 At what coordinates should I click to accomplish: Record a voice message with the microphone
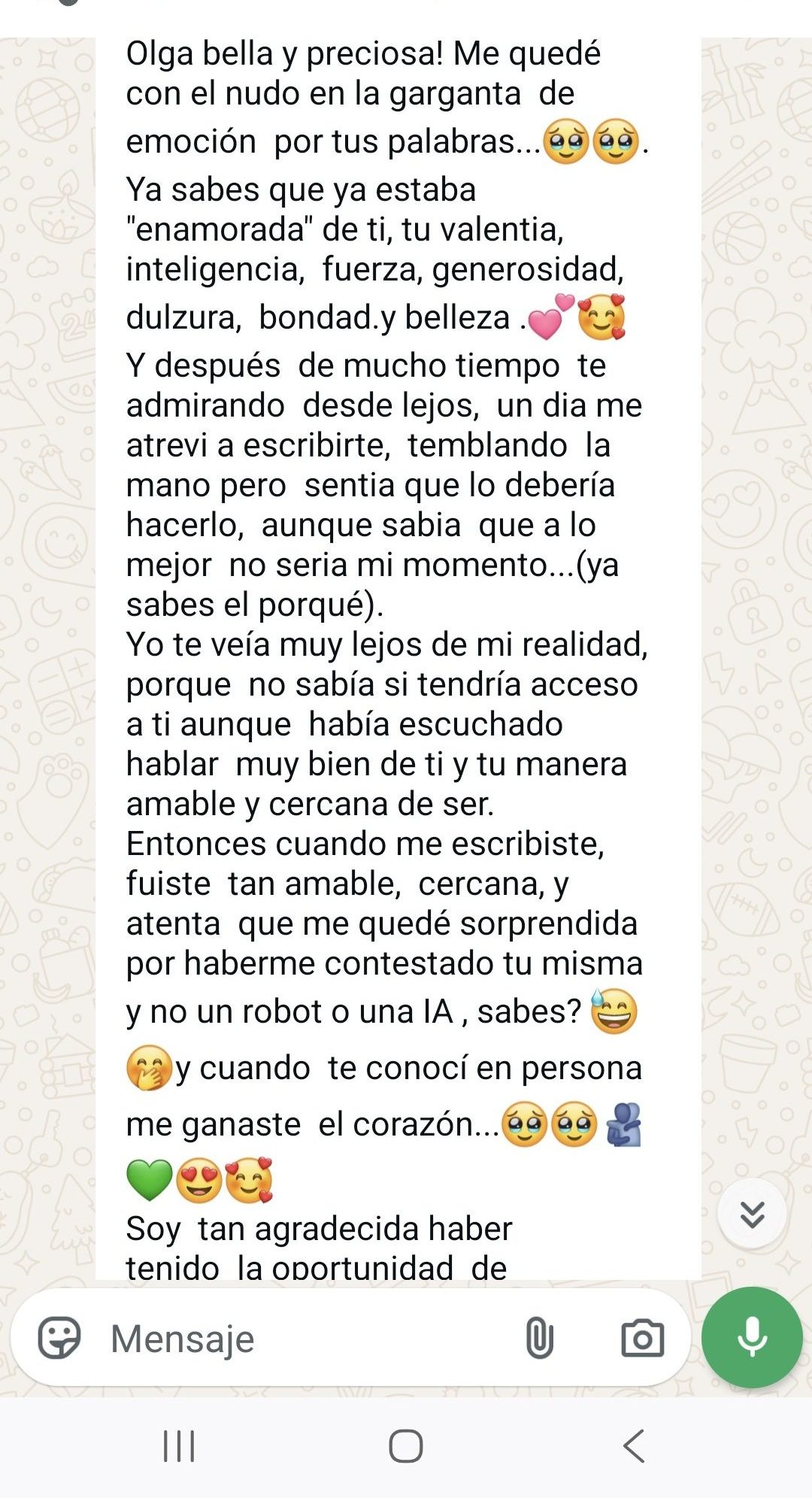[x=752, y=1337]
